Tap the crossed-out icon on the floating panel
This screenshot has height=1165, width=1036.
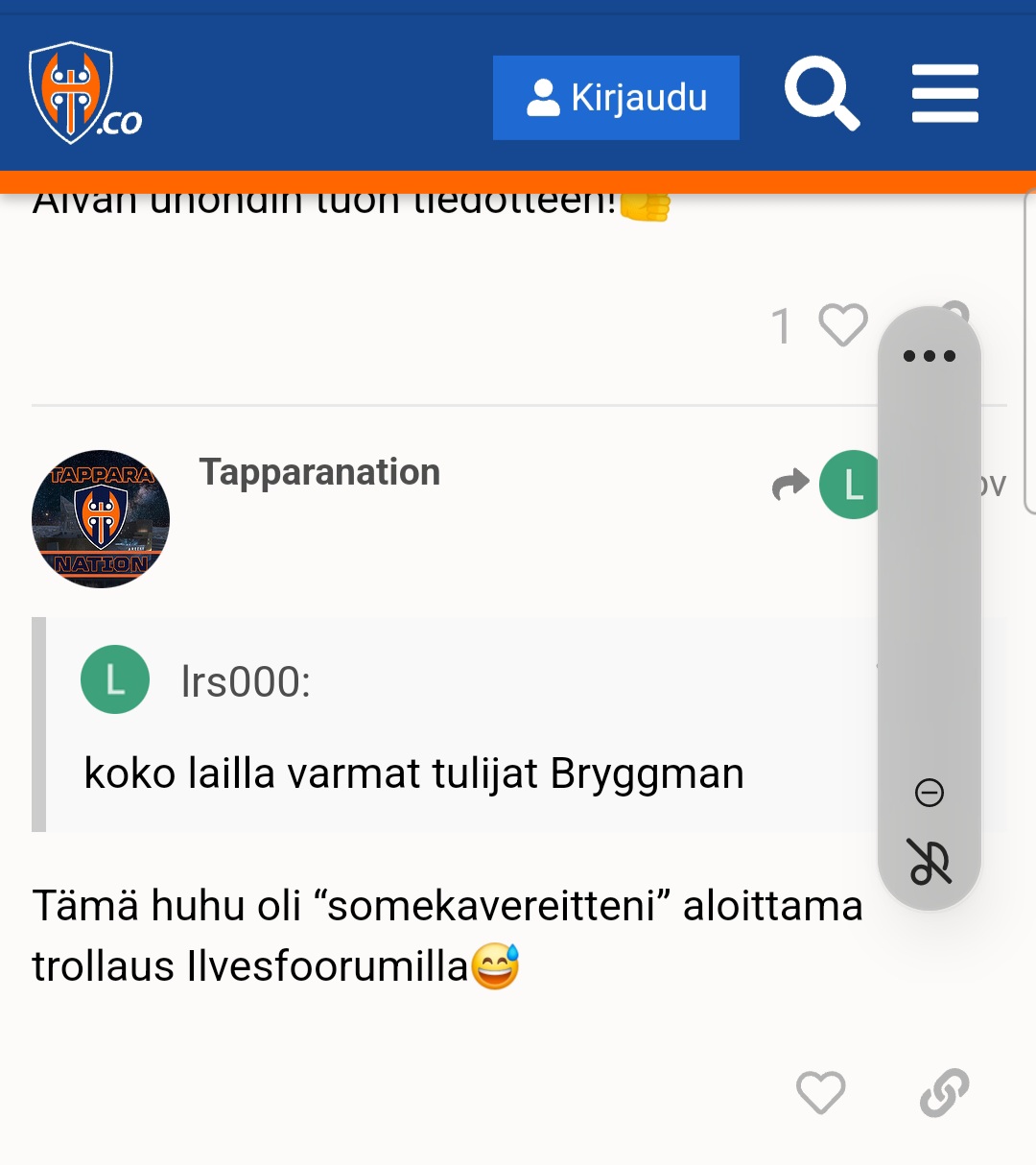pyautogui.click(x=930, y=861)
